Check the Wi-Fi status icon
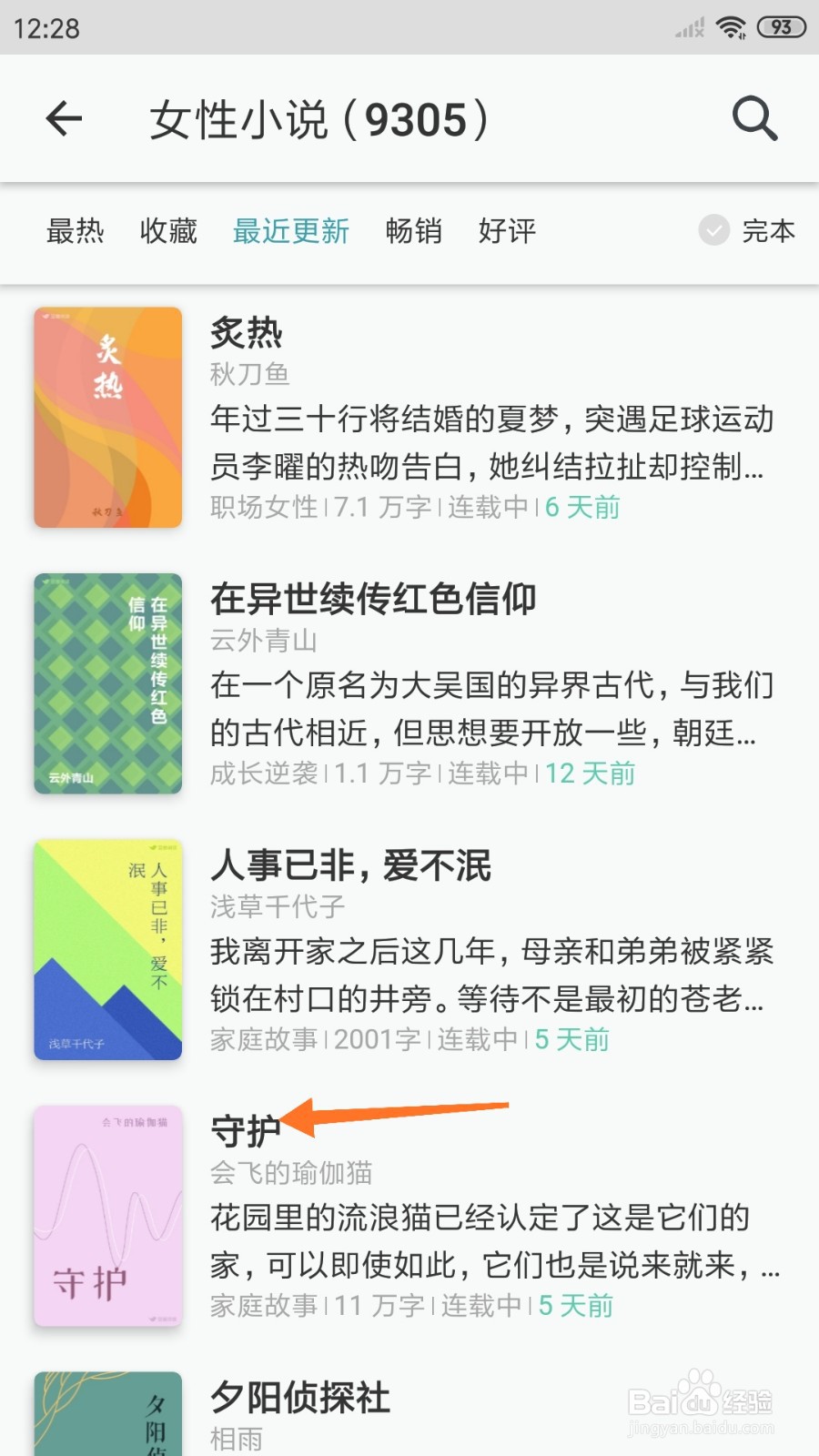819x1456 pixels. [729, 26]
